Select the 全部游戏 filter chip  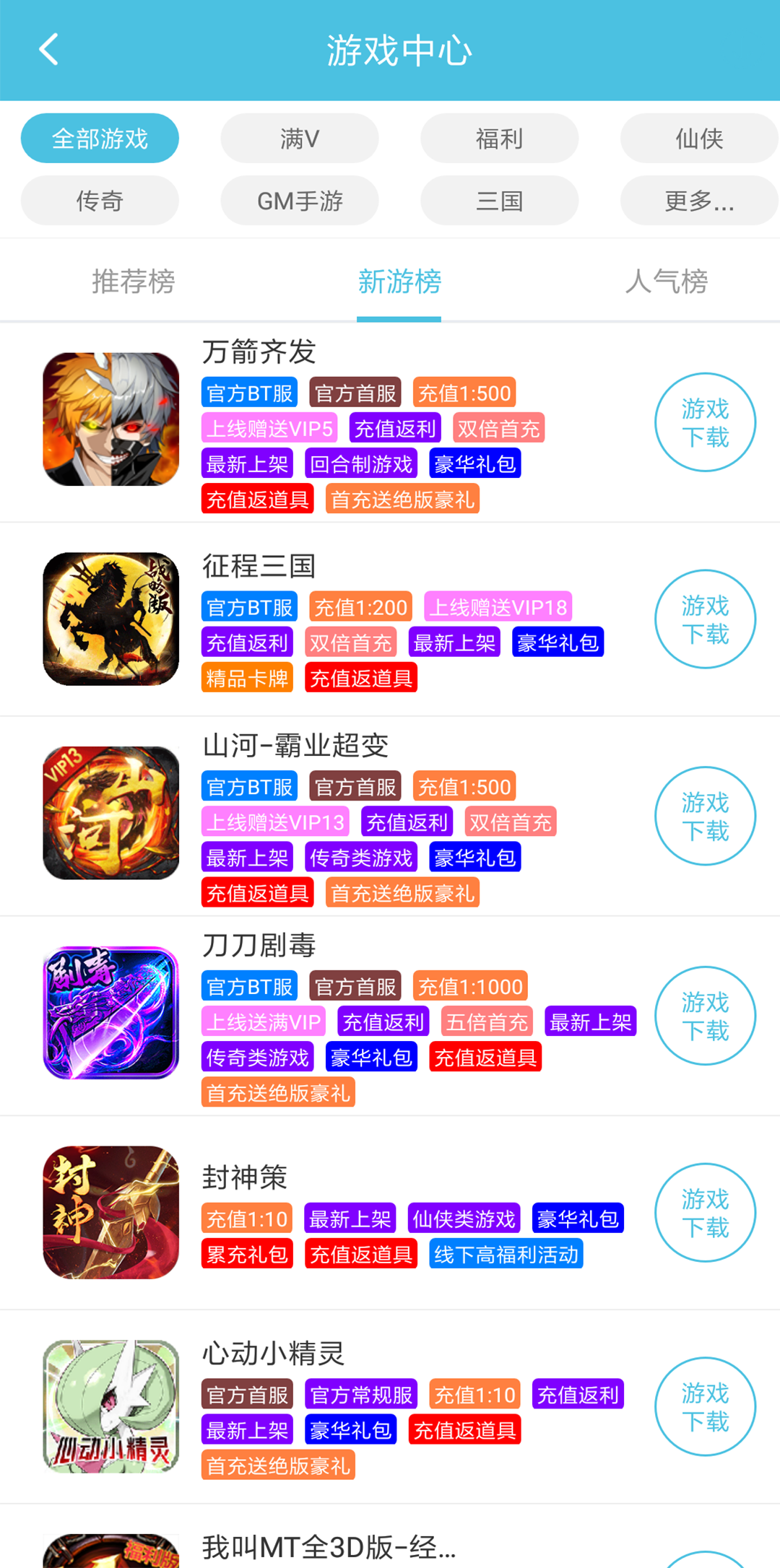tap(100, 138)
